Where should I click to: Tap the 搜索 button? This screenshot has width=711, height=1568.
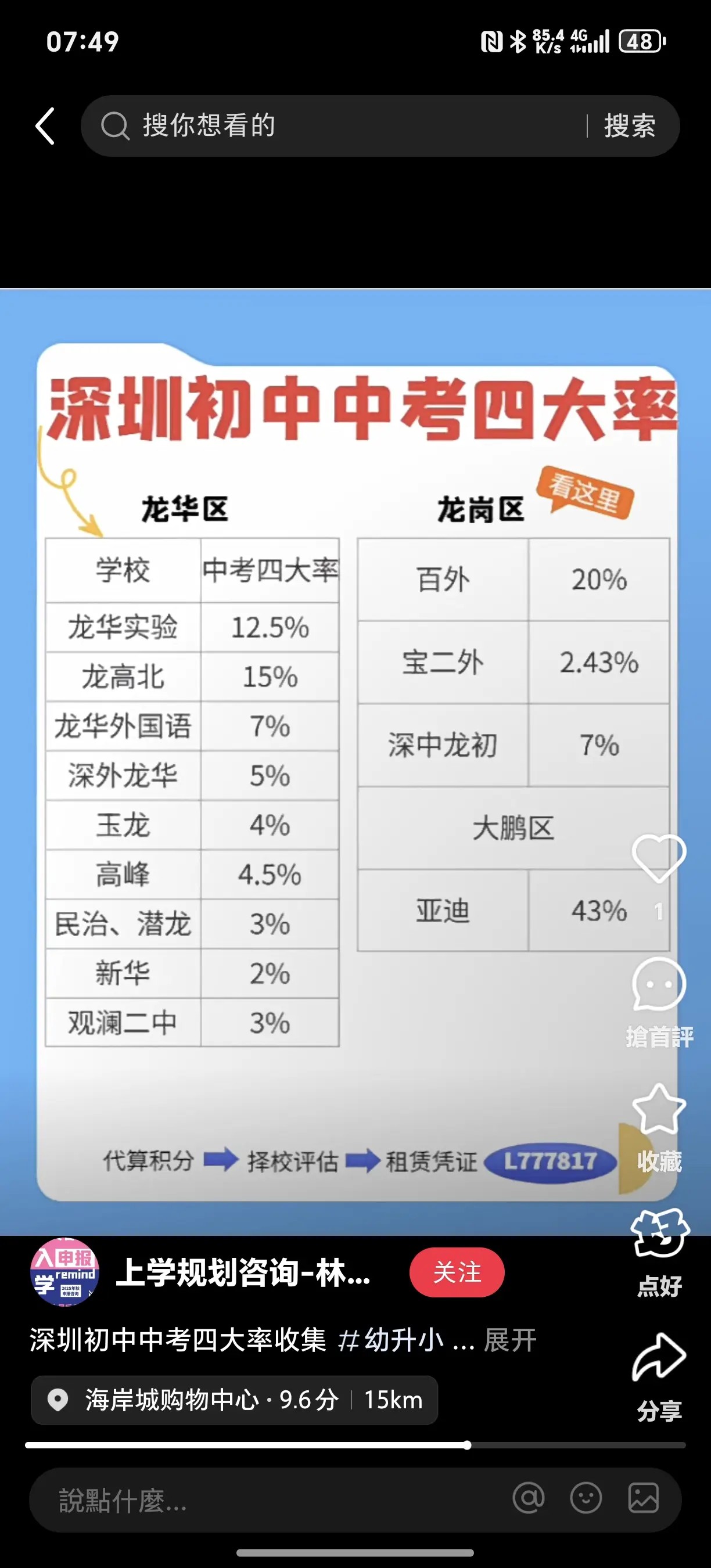630,126
